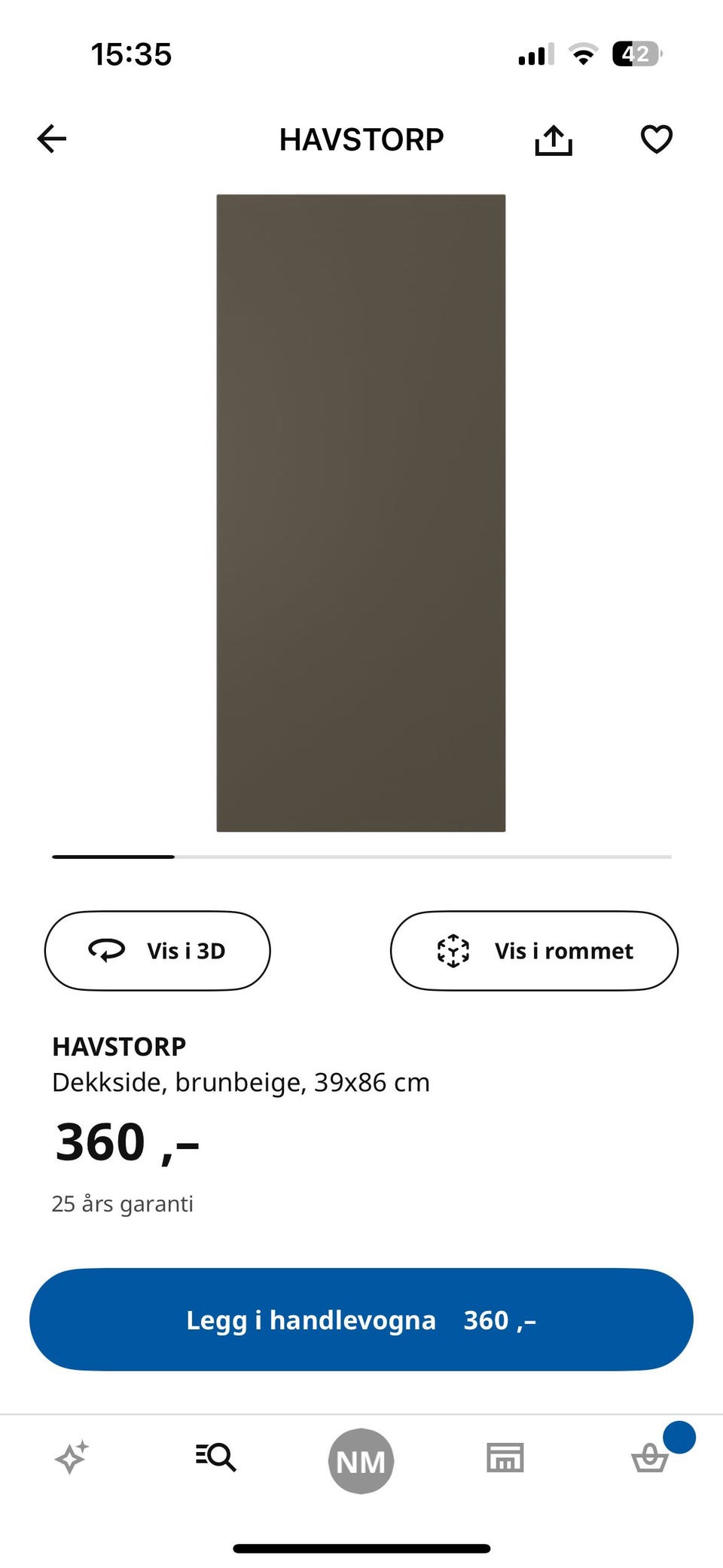Image resolution: width=723 pixels, height=1568 pixels.
Task: Open Vis i rommet augmented reality view
Action: point(534,951)
